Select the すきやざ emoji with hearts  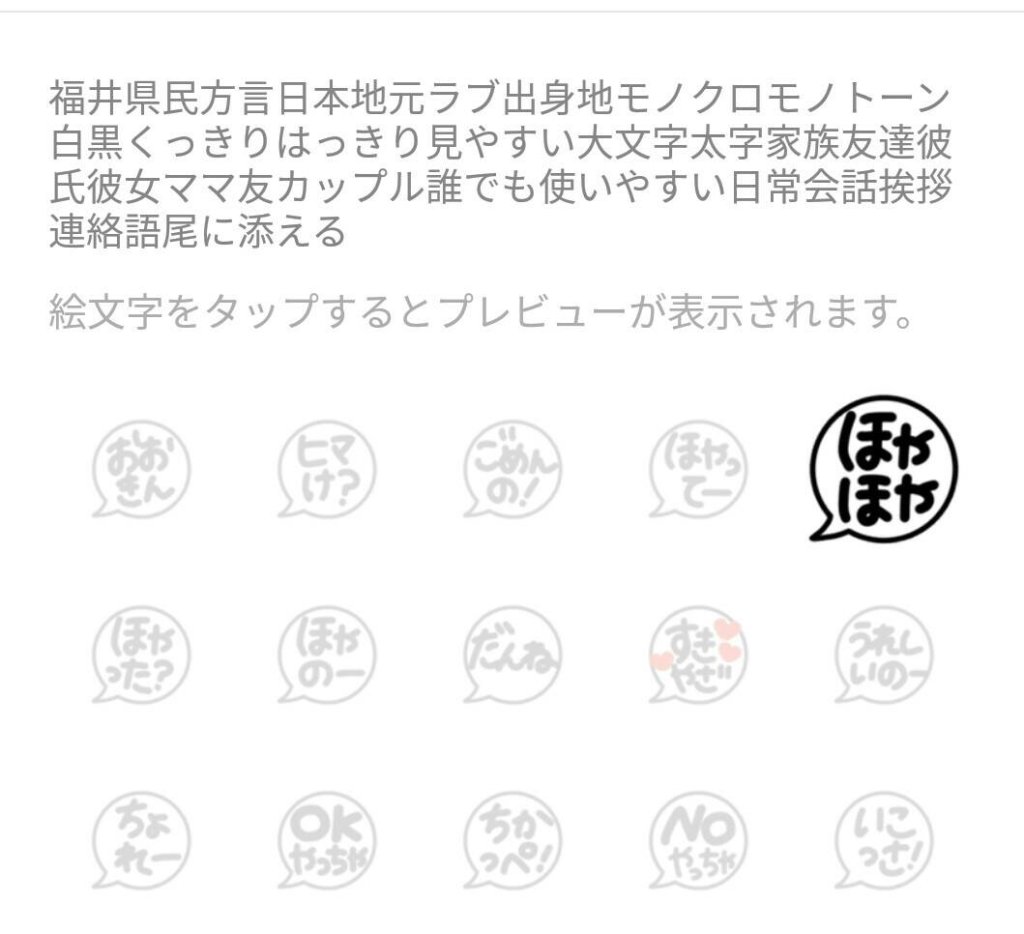[698, 655]
